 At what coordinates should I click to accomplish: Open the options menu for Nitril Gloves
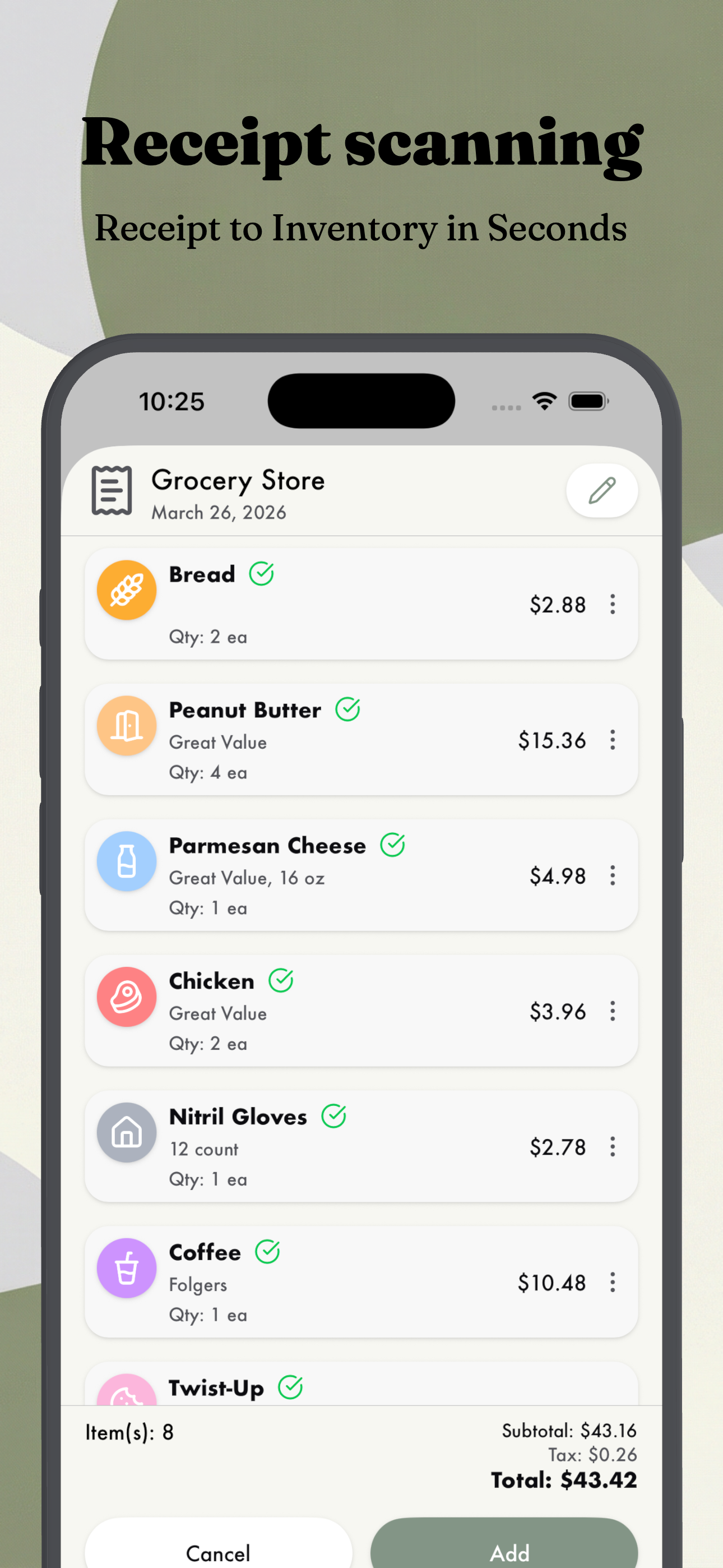point(612,1147)
